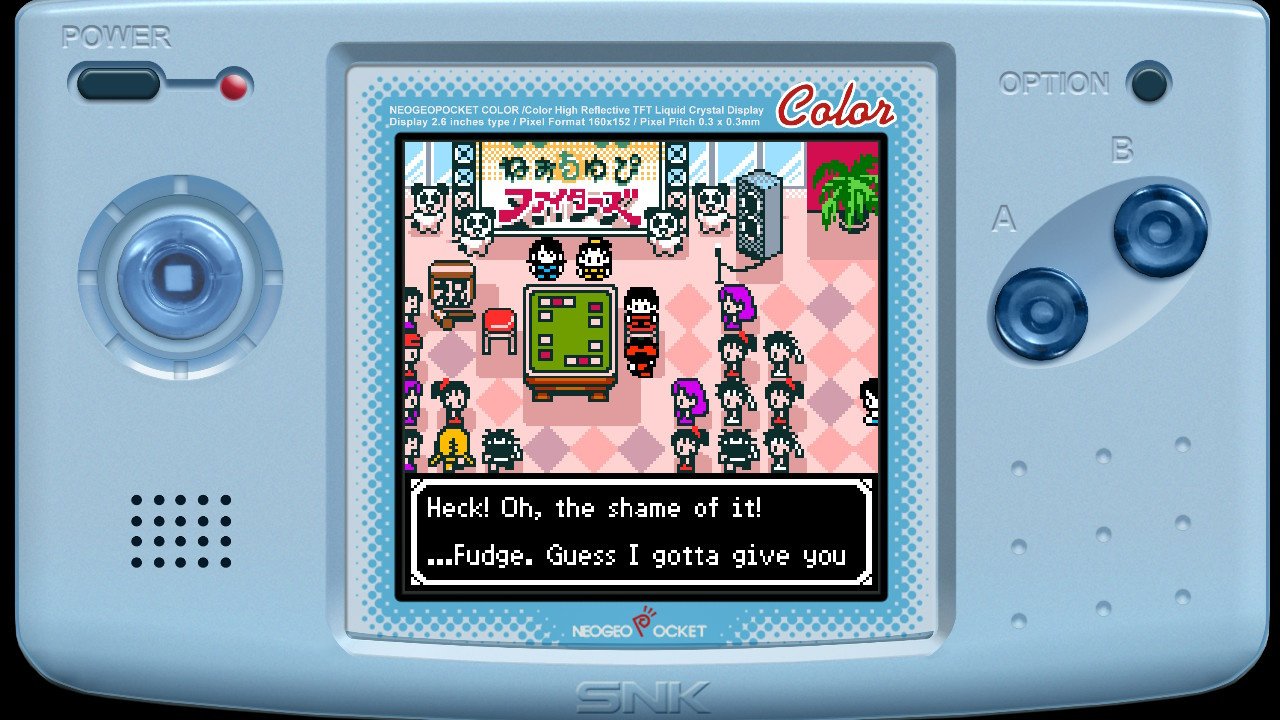Tap the joystick thumb pad

[x=177, y=276]
